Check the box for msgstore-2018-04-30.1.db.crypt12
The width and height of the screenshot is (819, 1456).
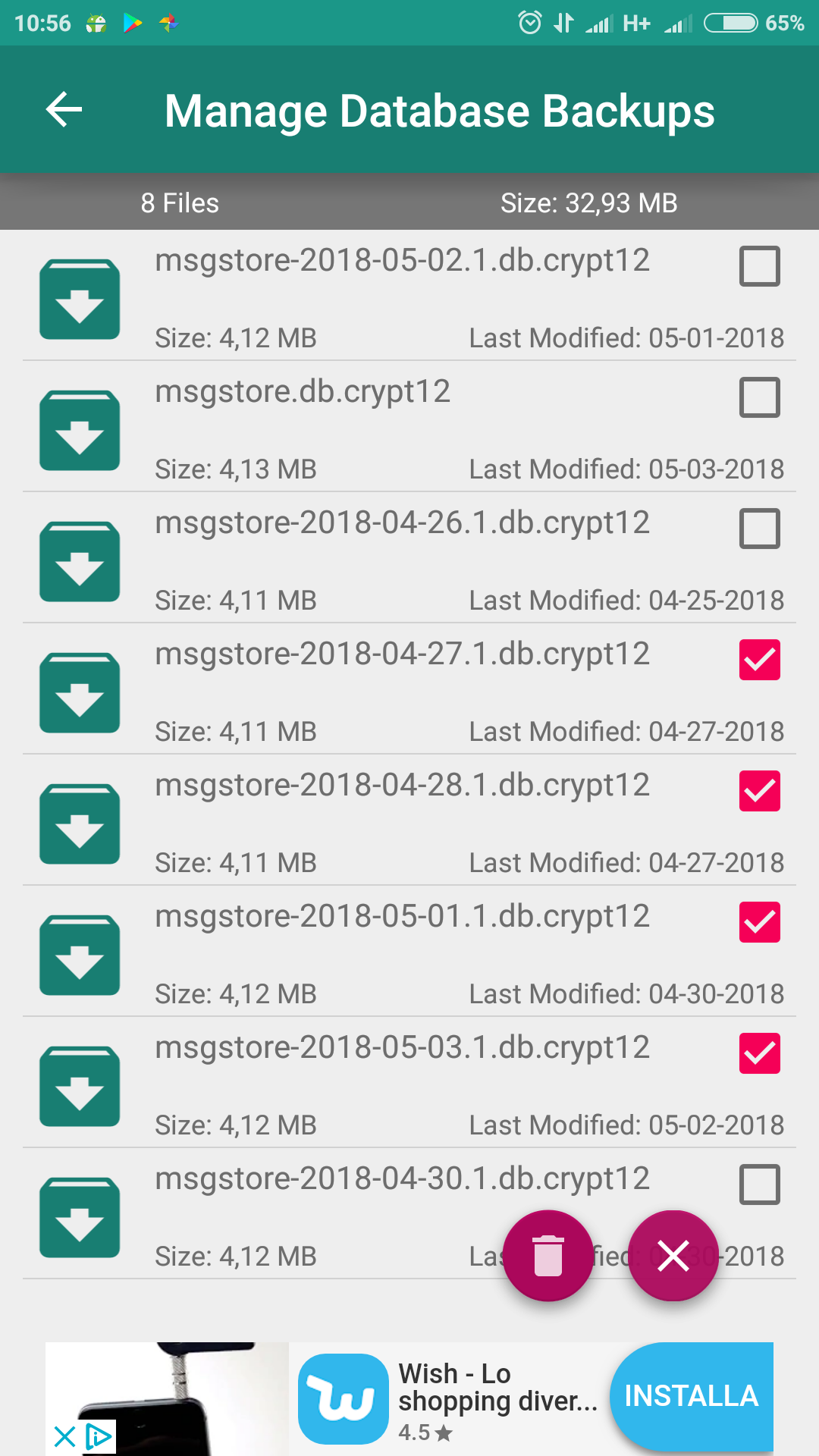pos(759,1185)
